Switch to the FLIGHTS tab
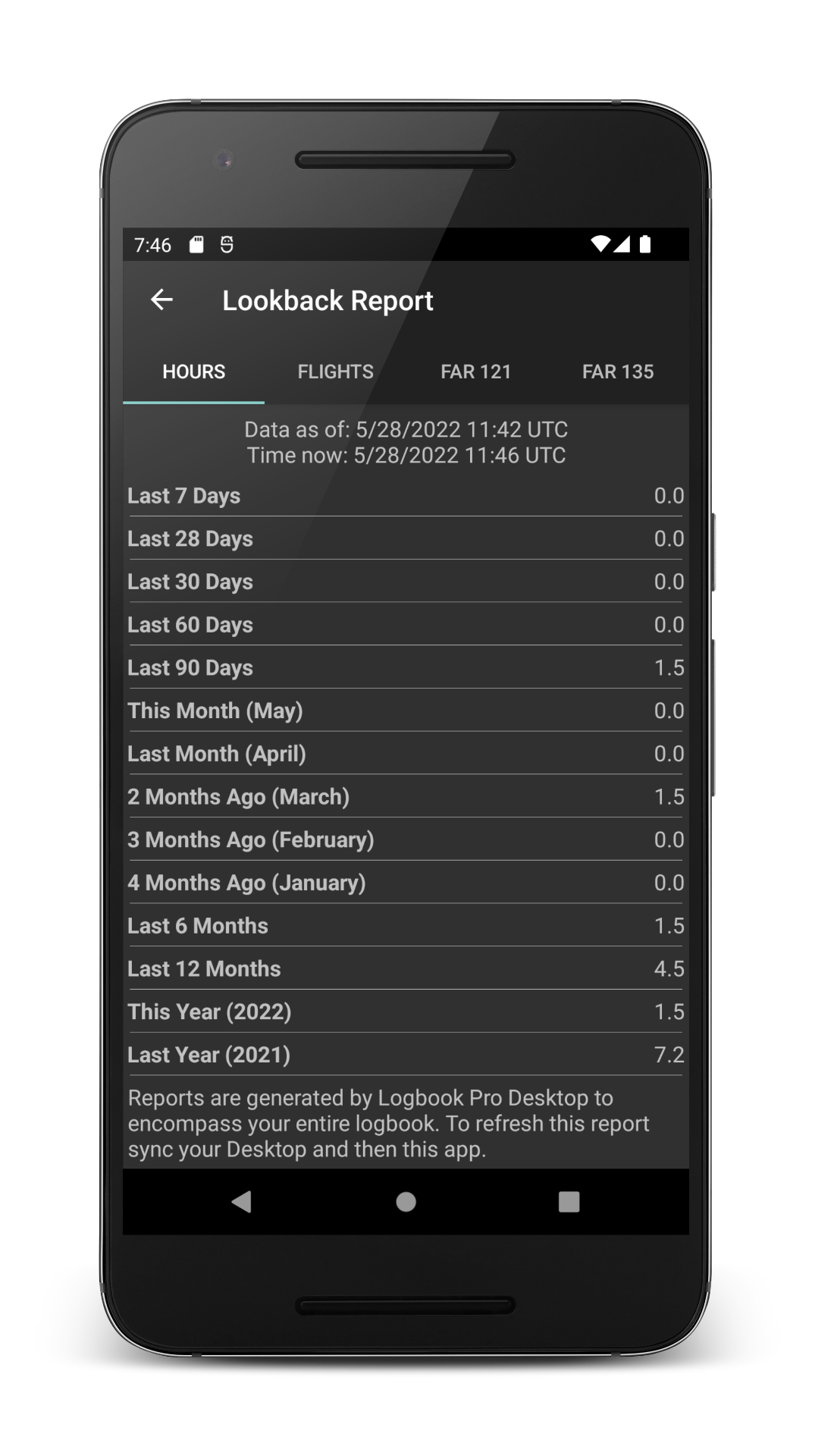This screenshot has width=815, height=1456. [x=335, y=372]
